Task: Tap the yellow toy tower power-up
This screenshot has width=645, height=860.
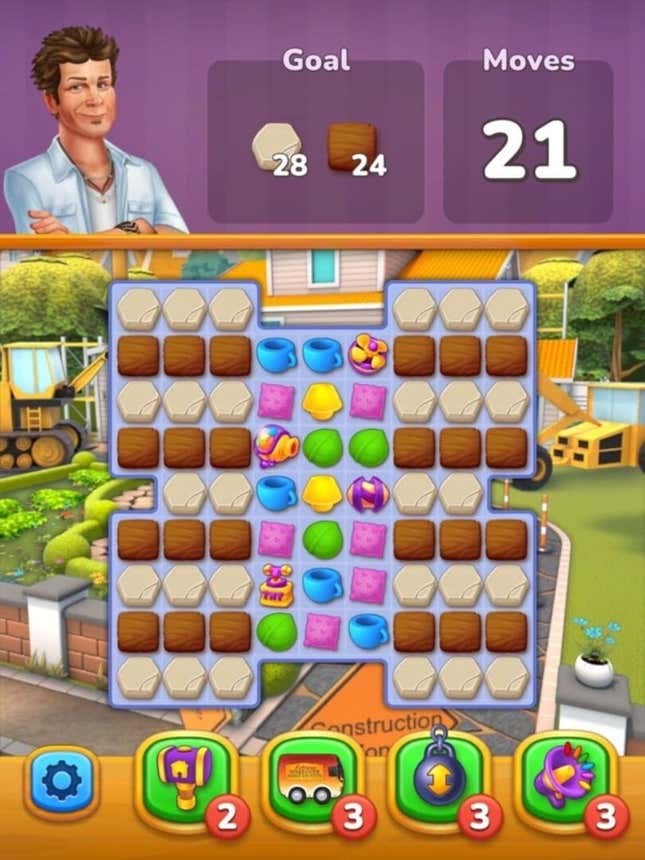Action: click(x=276, y=586)
